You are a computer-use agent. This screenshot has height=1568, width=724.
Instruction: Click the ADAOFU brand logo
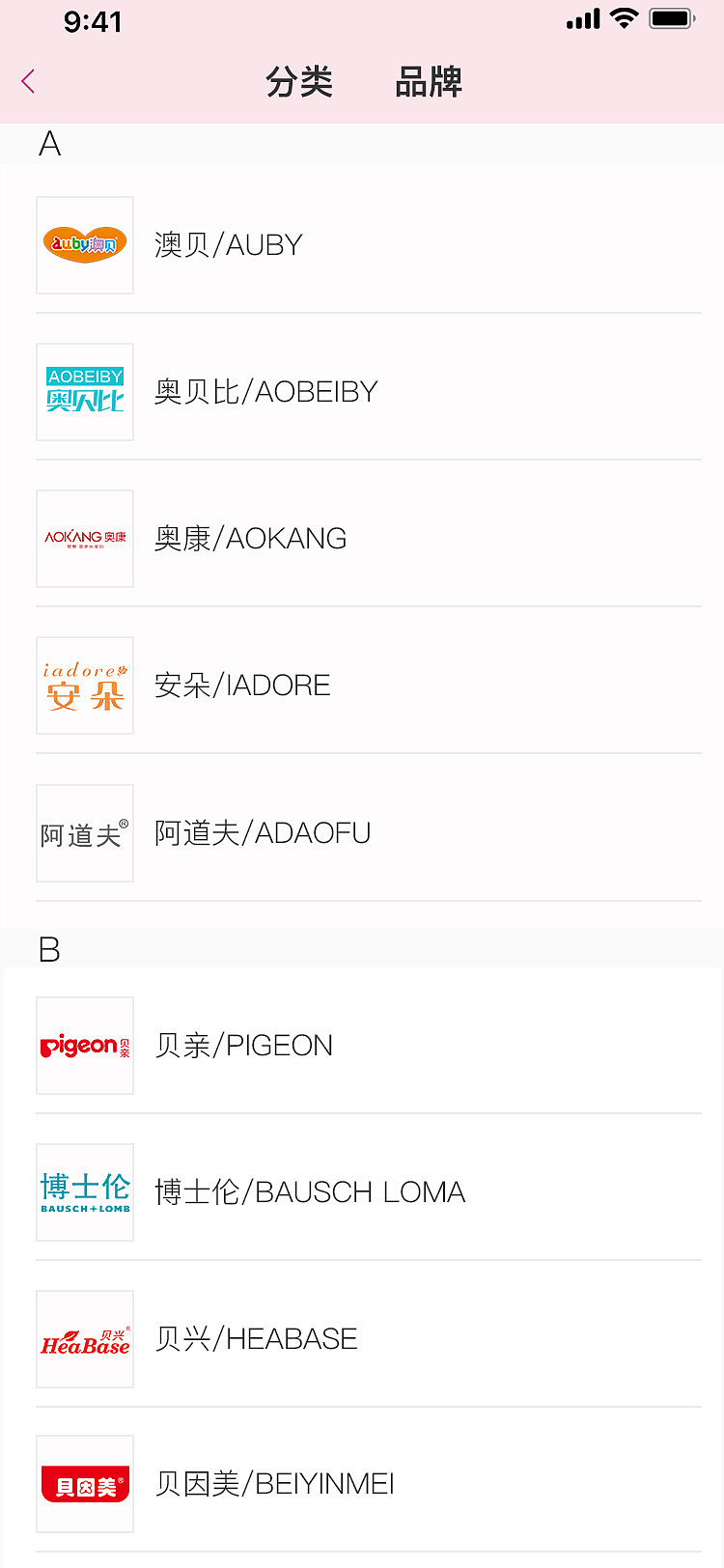85,832
